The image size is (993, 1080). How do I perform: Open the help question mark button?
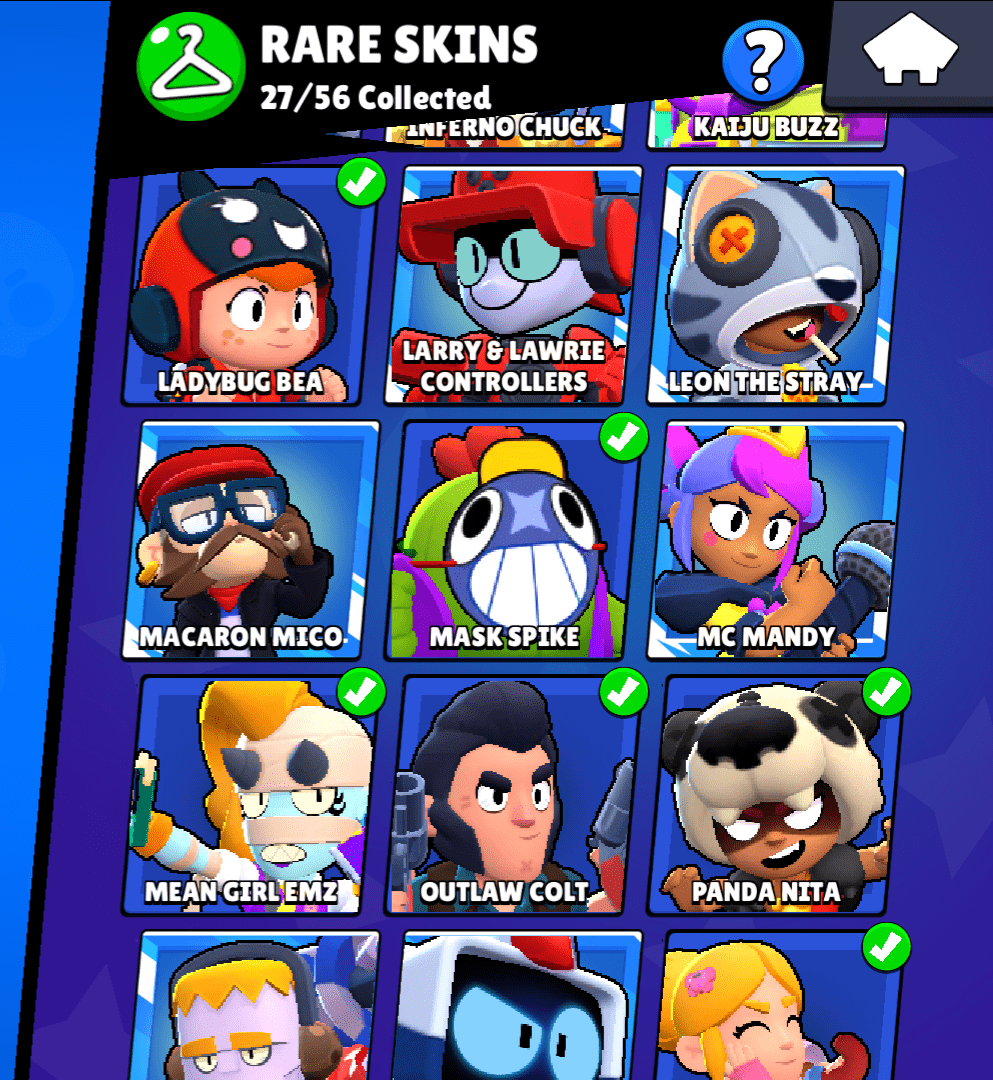763,60
